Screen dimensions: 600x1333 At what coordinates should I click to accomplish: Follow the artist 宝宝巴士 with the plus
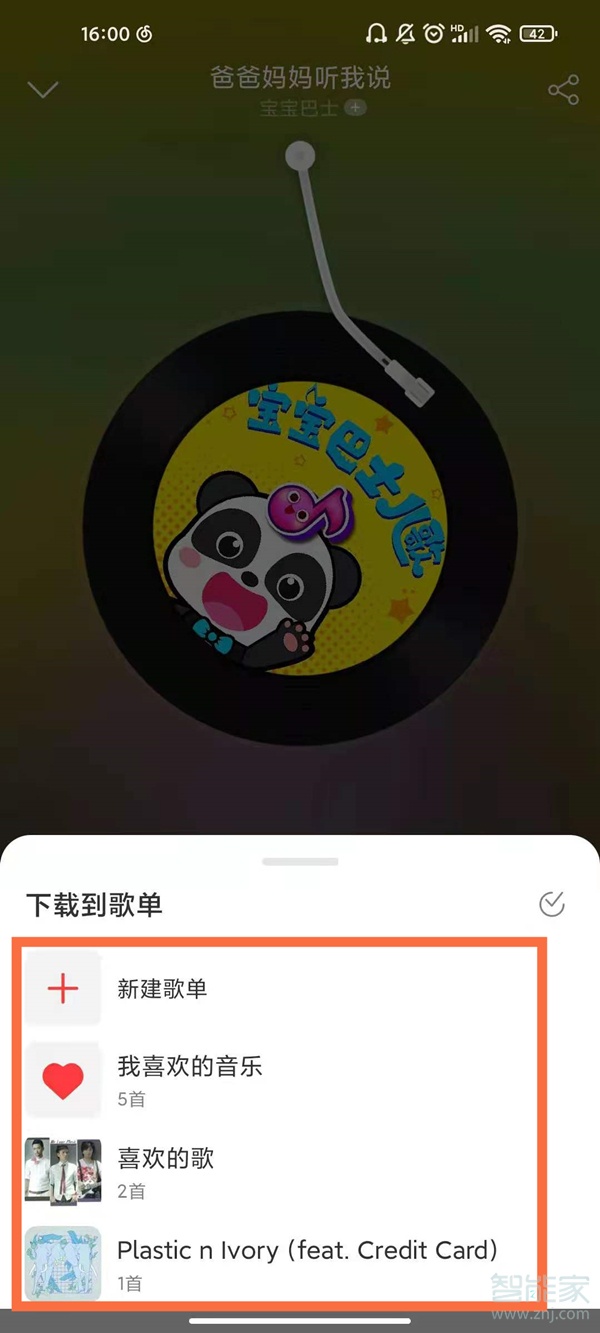coord(355,107)
